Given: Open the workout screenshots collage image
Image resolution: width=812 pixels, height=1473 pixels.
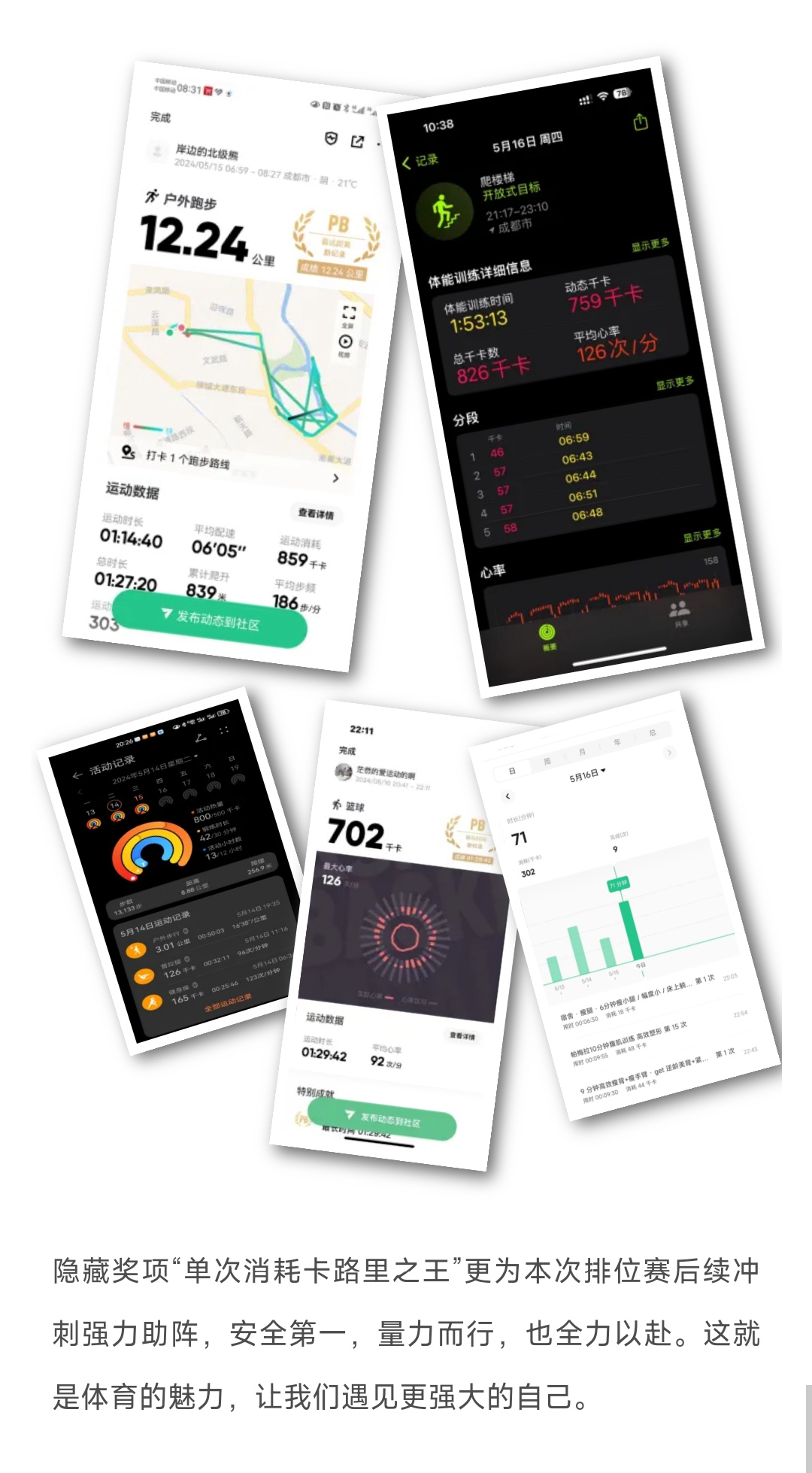Looking at the screenshot, I should point(406,602).
